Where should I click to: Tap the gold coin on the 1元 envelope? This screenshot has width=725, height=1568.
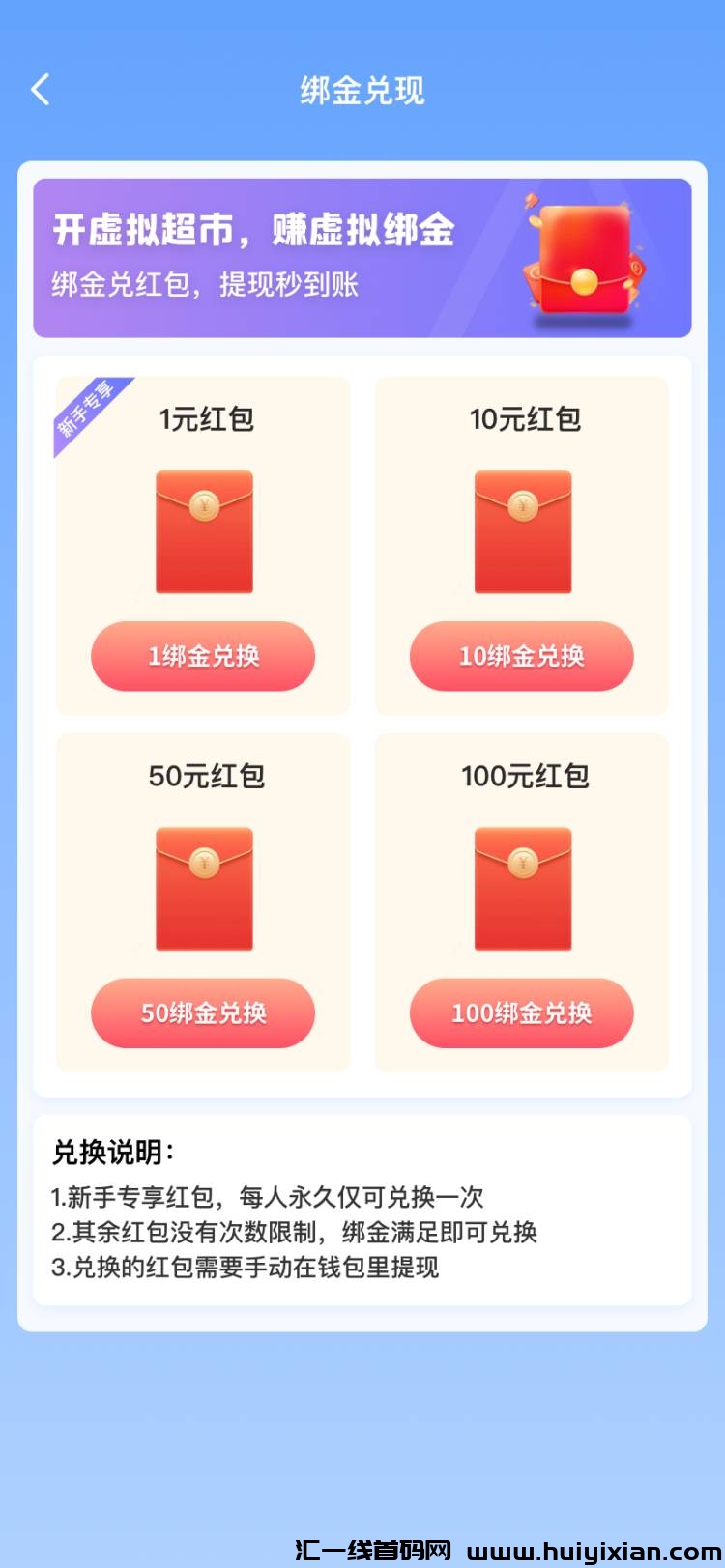click(x=203, y=504)
